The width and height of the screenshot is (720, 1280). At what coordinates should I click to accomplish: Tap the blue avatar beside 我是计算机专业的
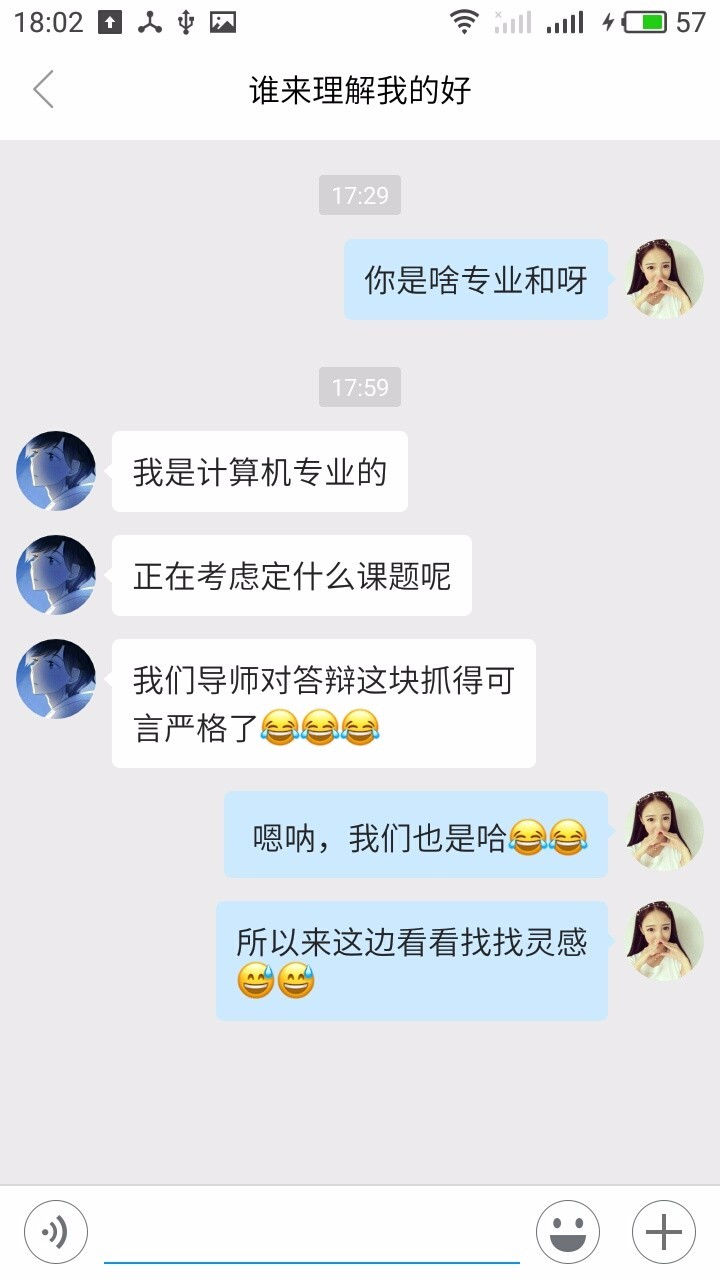[55, 470]
